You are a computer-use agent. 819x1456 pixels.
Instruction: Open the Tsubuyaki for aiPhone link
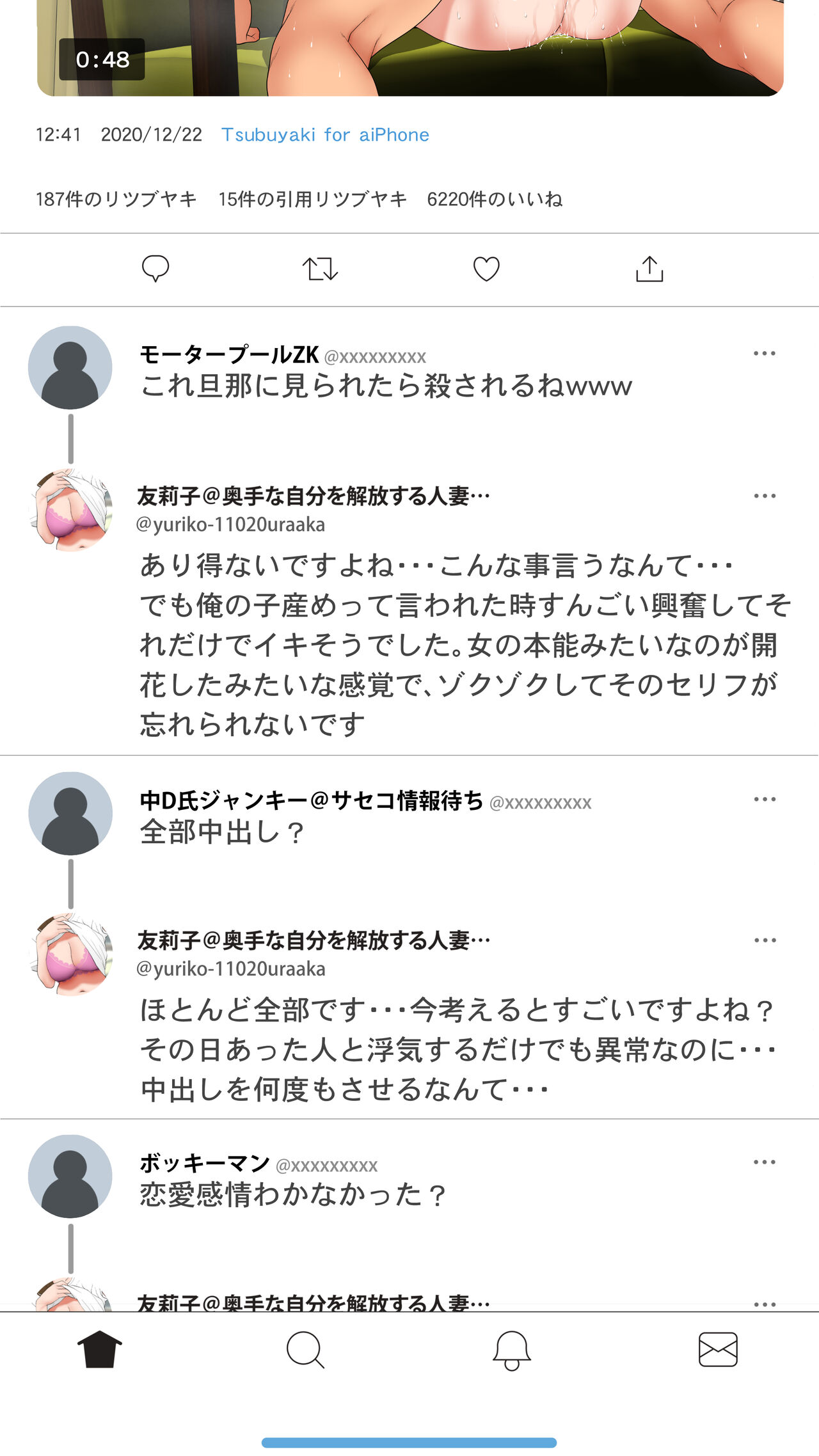coord(325,135)
